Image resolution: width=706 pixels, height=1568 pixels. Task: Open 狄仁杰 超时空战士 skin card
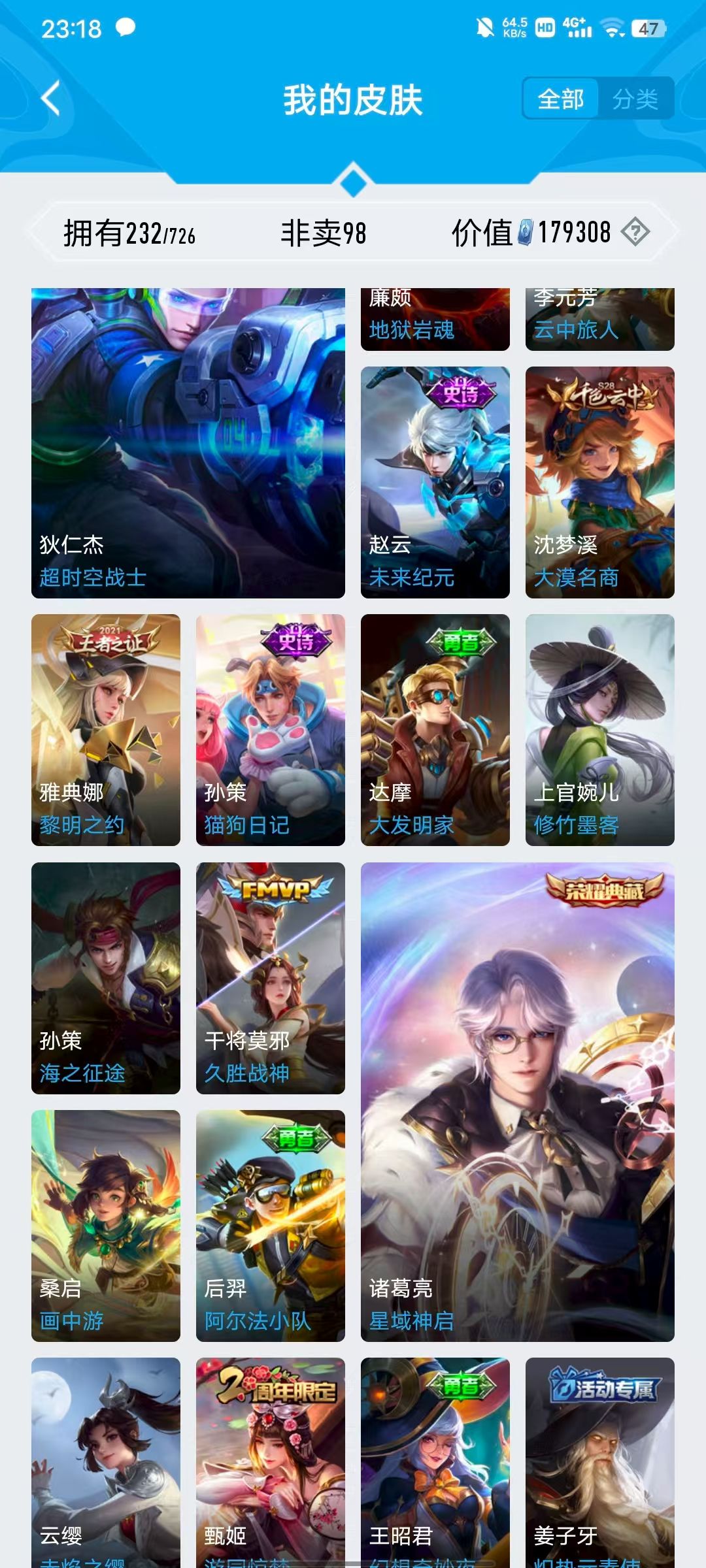point(188,443)
